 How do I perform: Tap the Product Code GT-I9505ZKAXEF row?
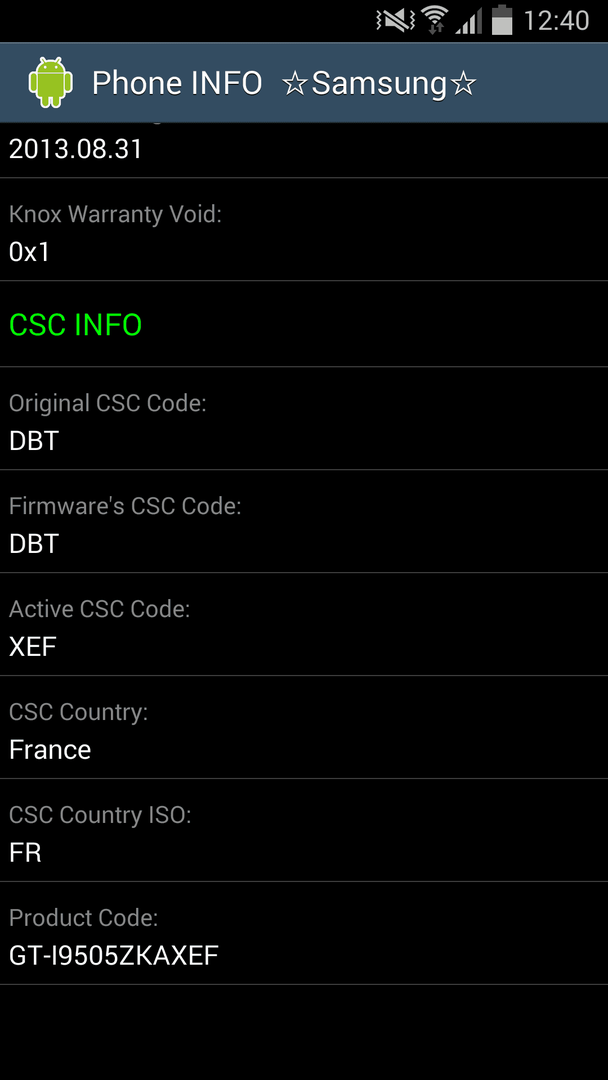[304, 933]
